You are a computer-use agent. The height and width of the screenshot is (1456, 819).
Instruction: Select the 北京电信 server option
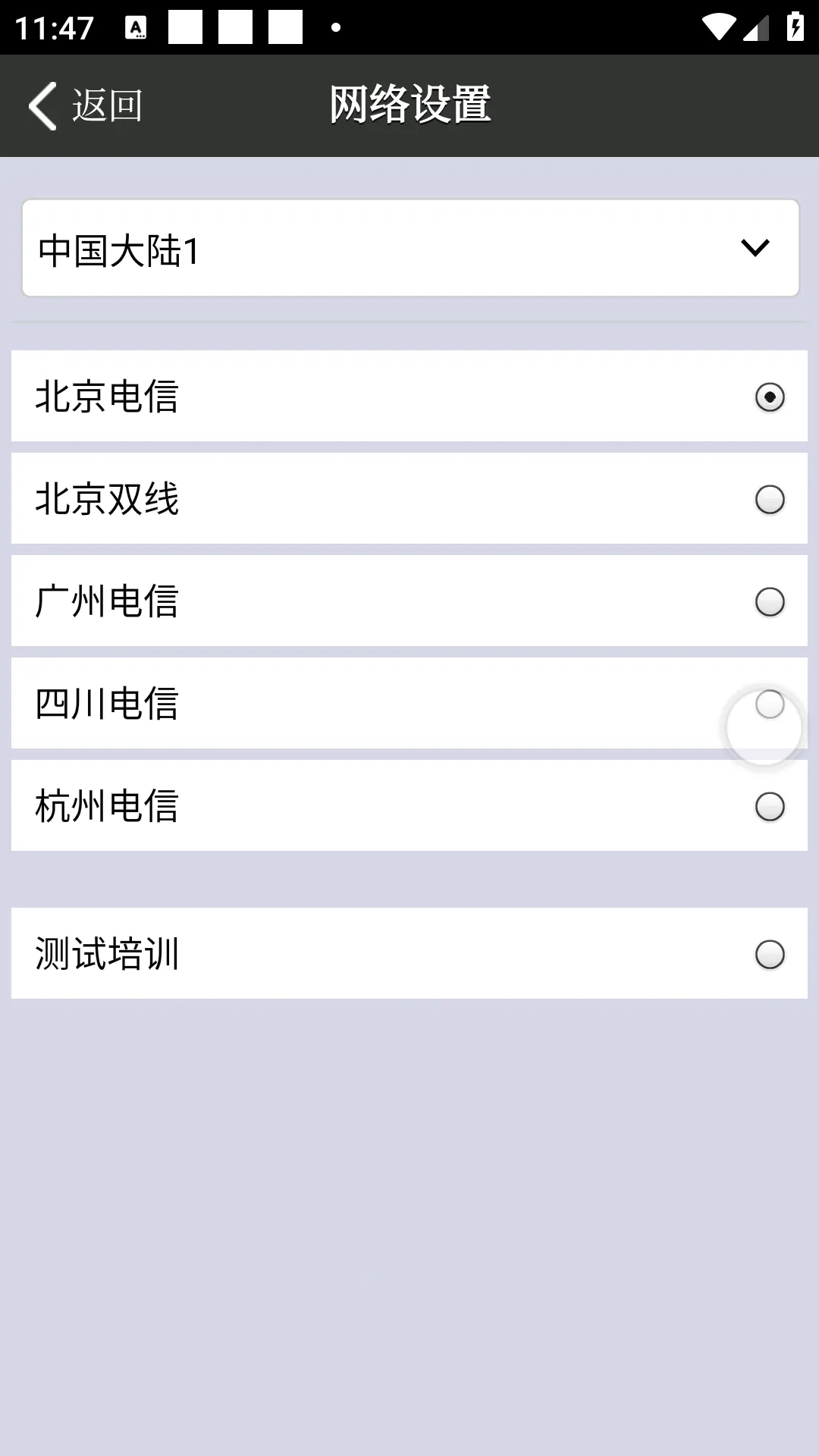point(769,397)
